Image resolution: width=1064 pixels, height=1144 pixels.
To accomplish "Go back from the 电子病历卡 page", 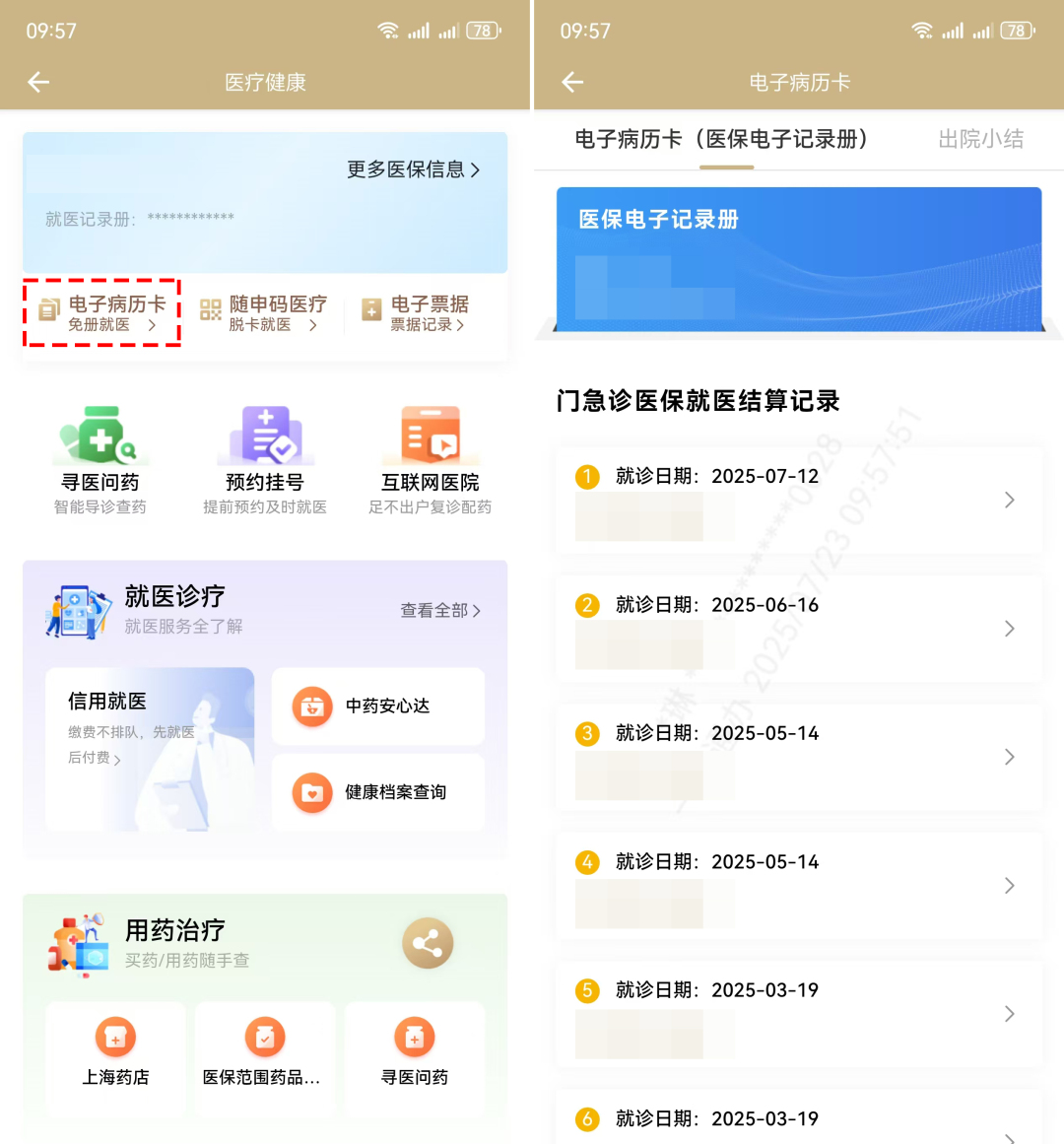I will (x=572, y=83).
